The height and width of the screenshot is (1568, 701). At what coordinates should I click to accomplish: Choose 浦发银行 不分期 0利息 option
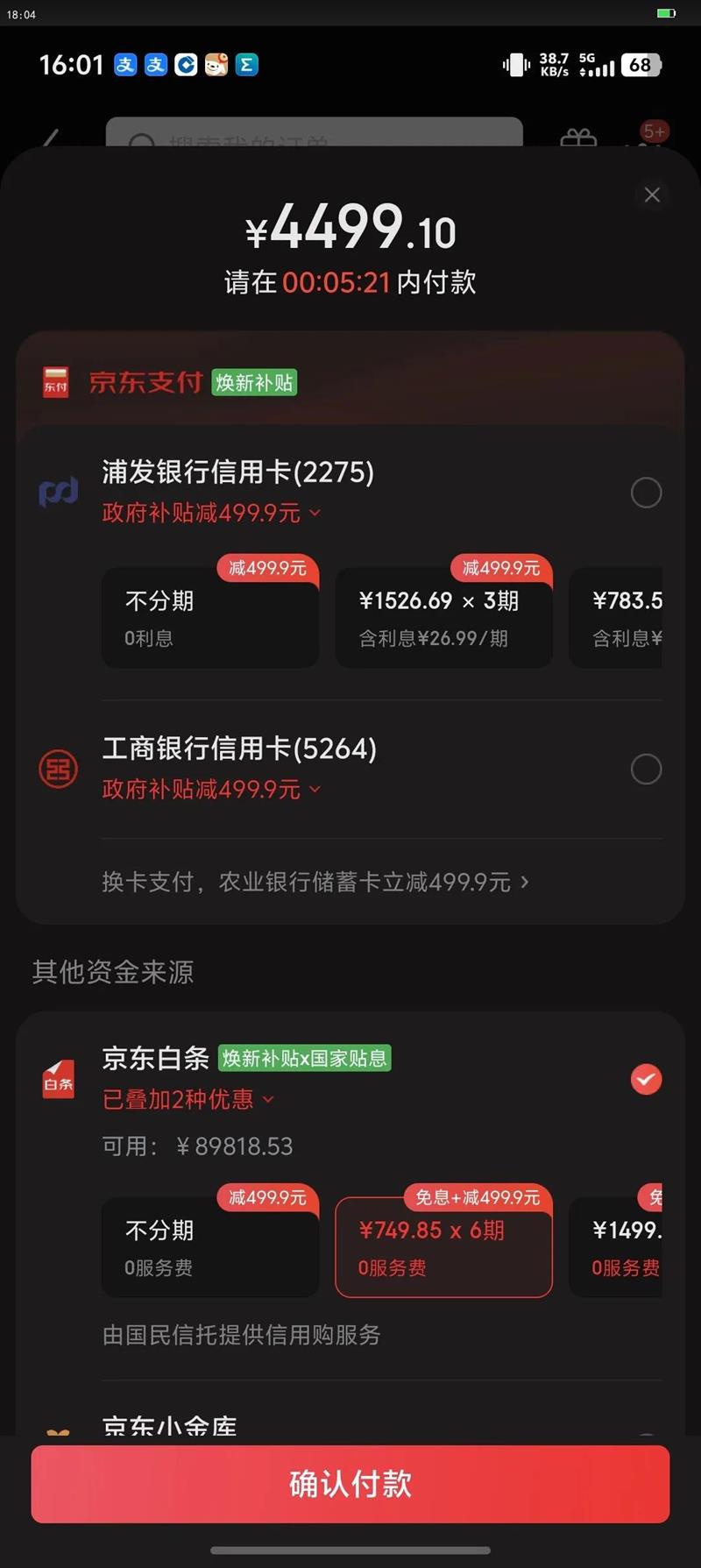point(210,618)
